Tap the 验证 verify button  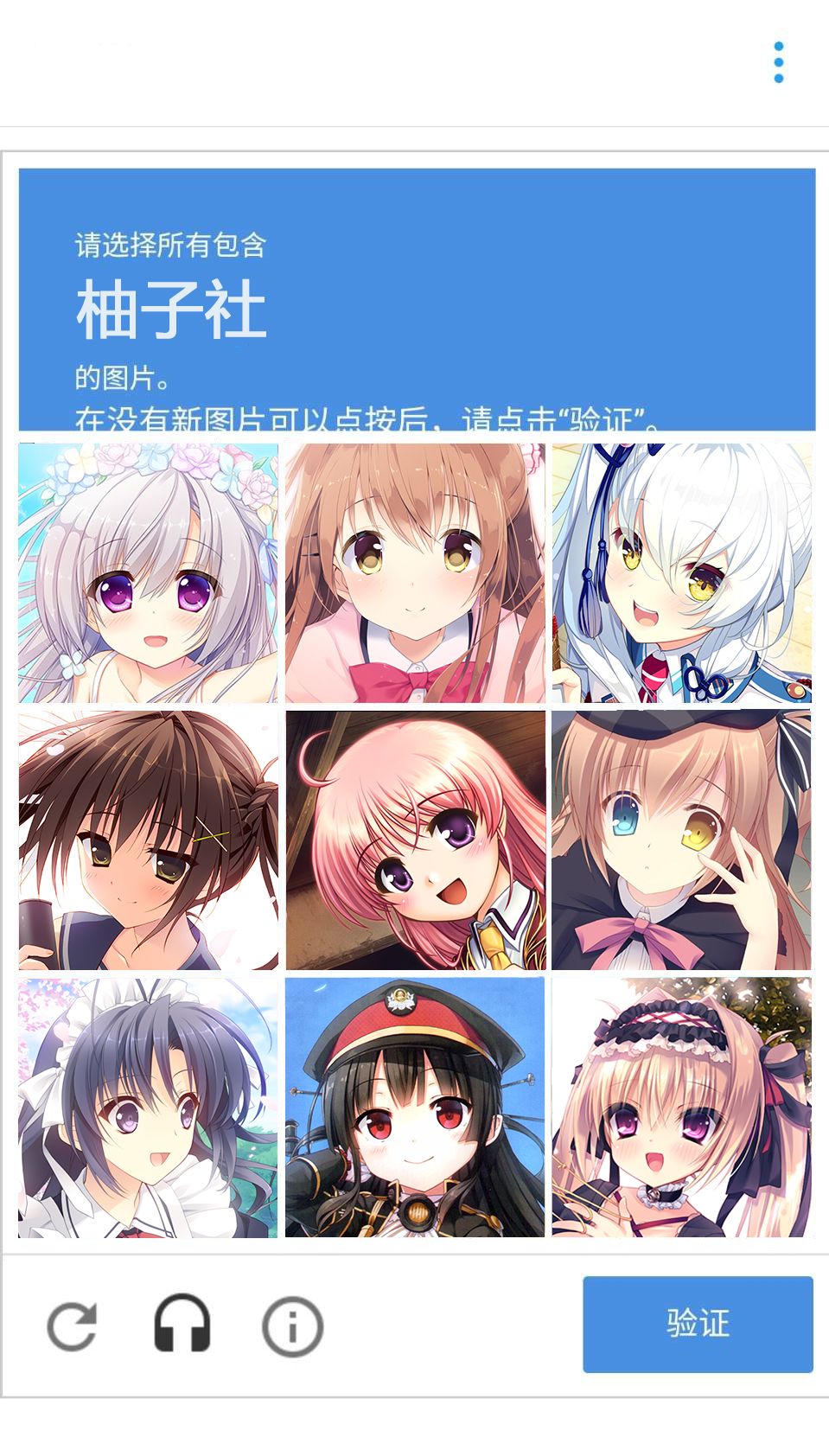click(x=698, y=1324)
